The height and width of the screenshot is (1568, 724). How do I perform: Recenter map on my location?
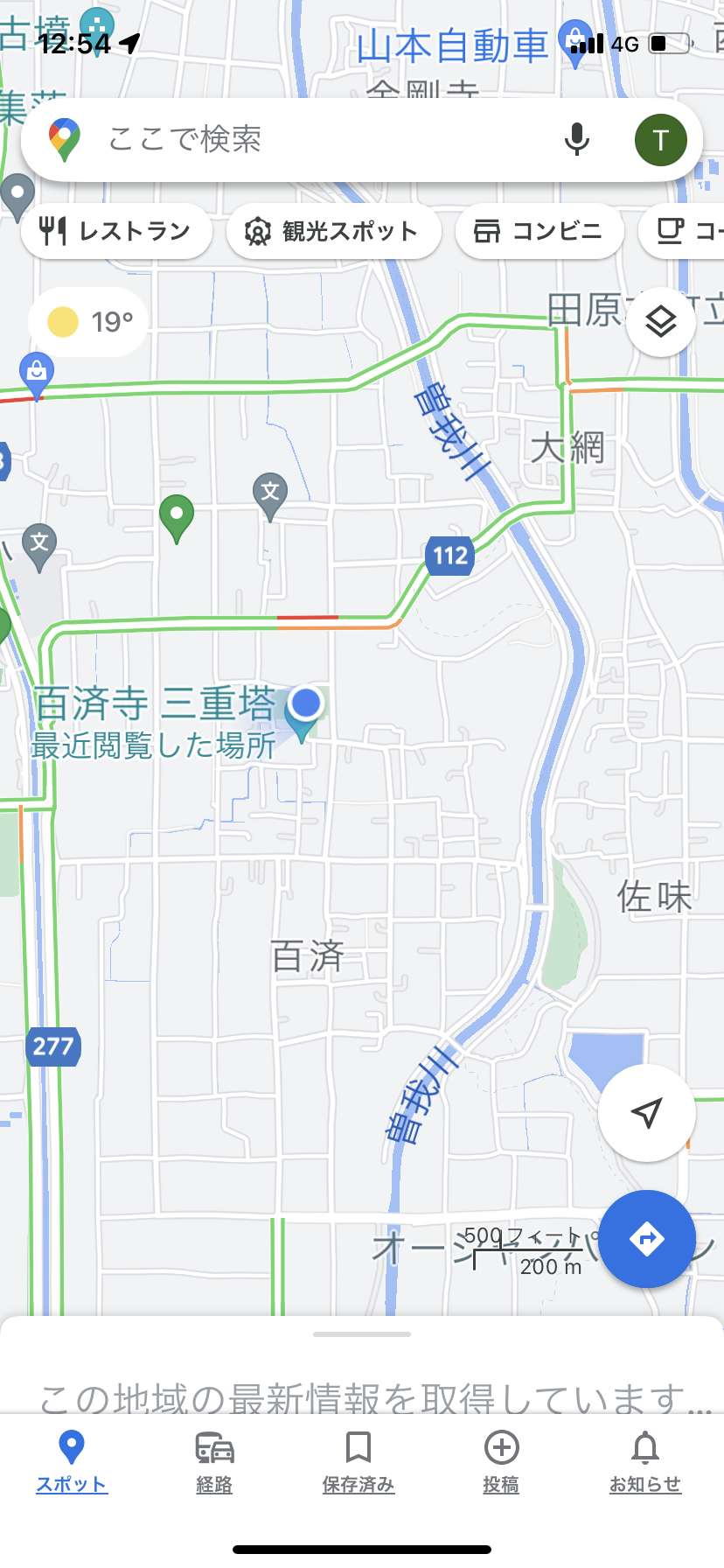[647, 1113]
